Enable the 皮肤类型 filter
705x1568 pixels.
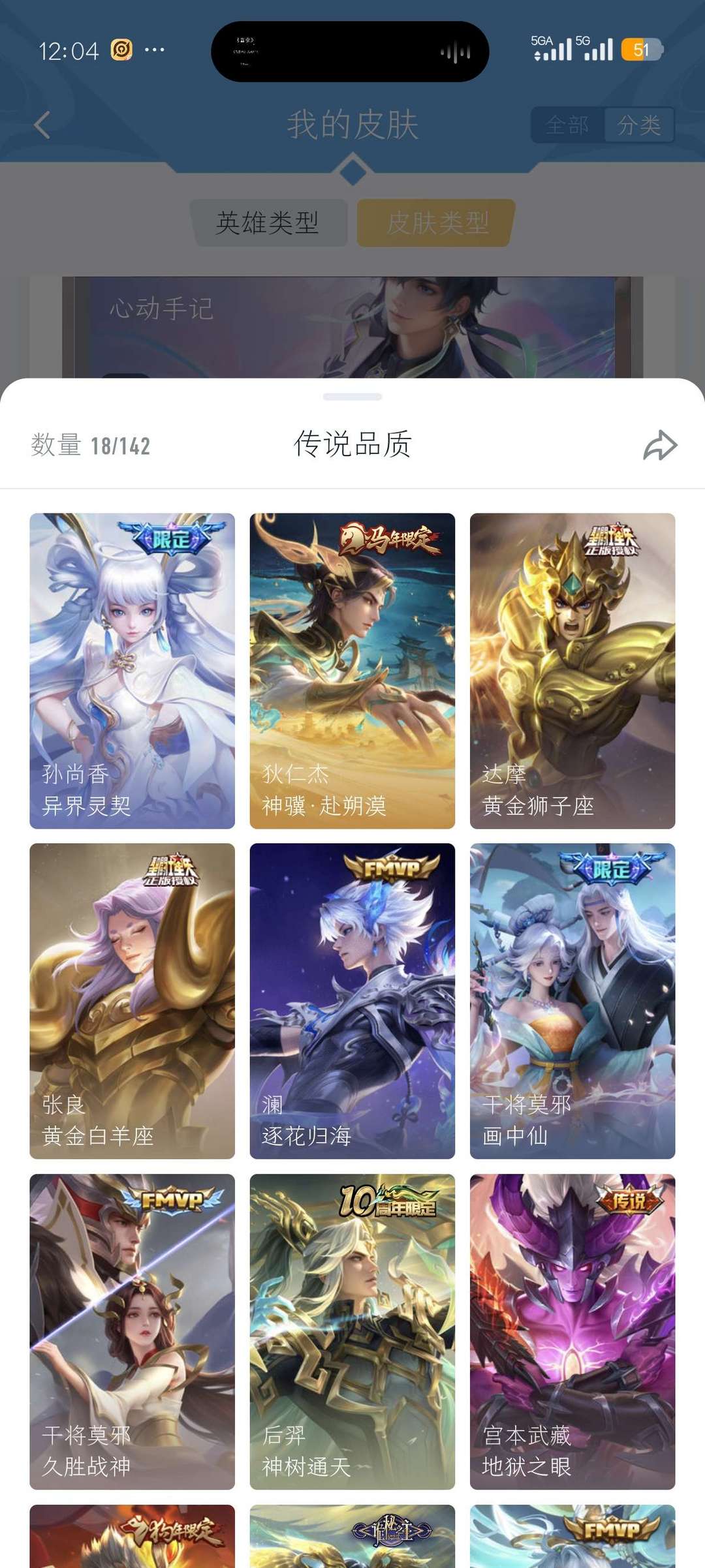click(x=435, y=223)
